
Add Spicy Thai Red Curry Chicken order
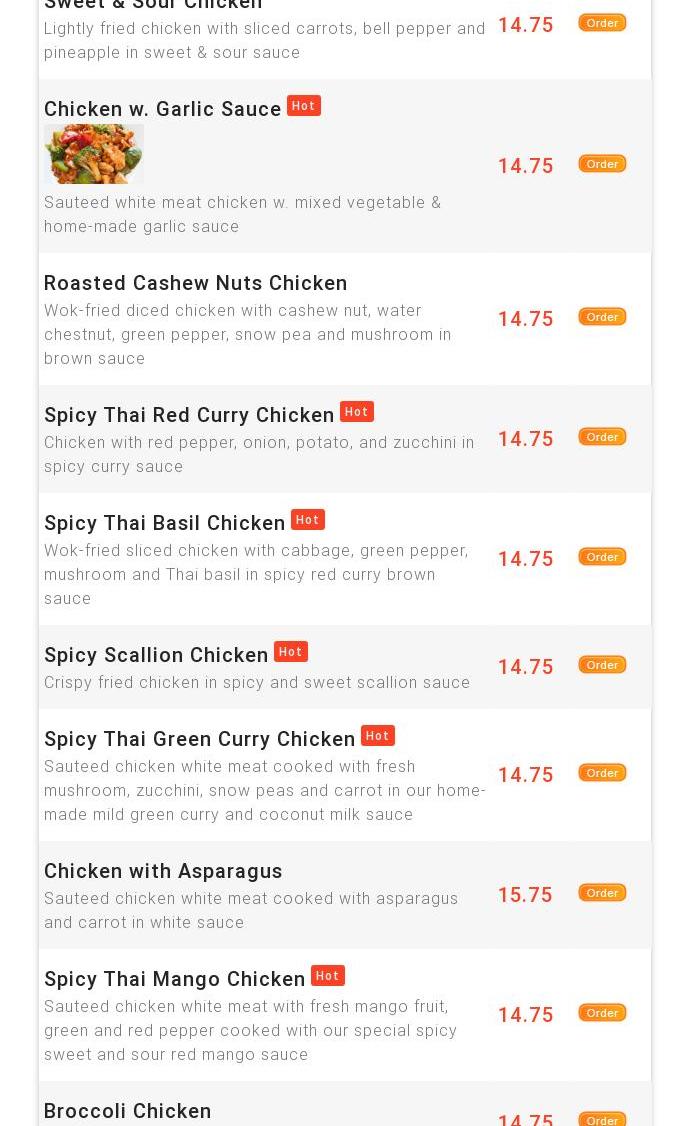[x=602, y=437]
